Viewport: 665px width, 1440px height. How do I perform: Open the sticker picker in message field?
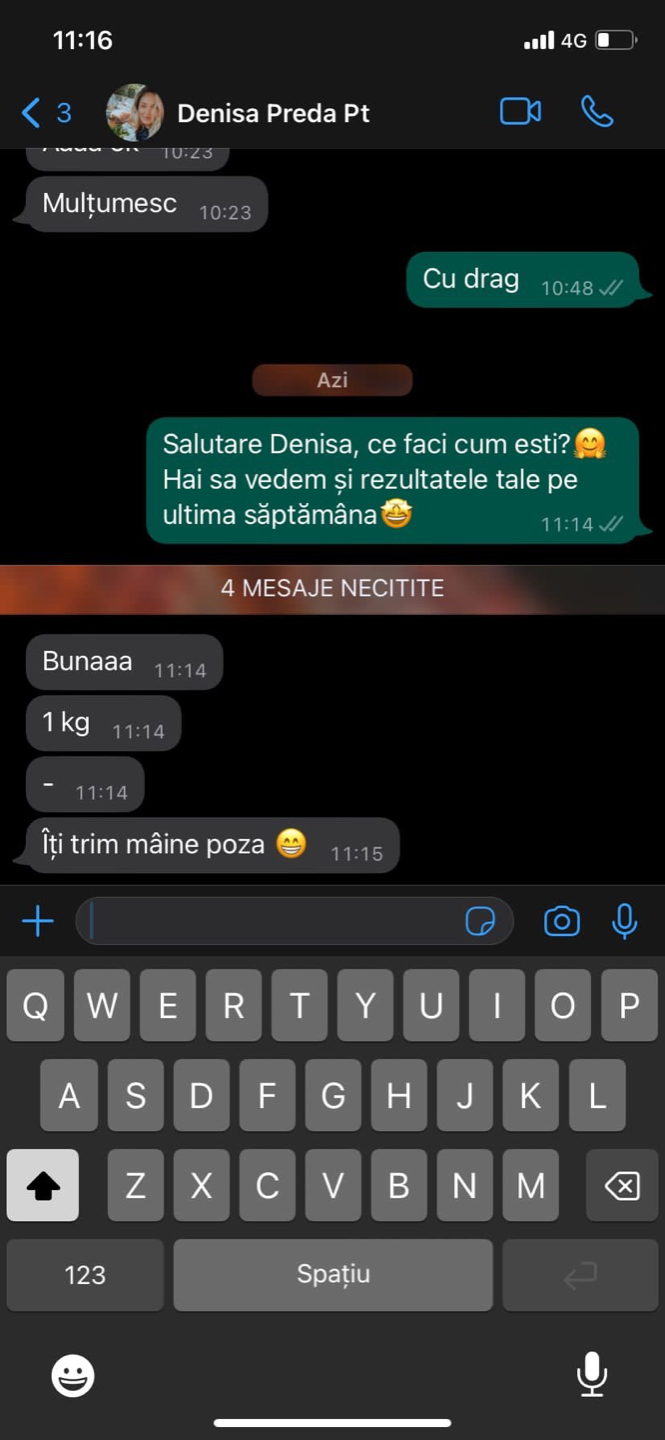pyautogui.click(x=480, y=921)
